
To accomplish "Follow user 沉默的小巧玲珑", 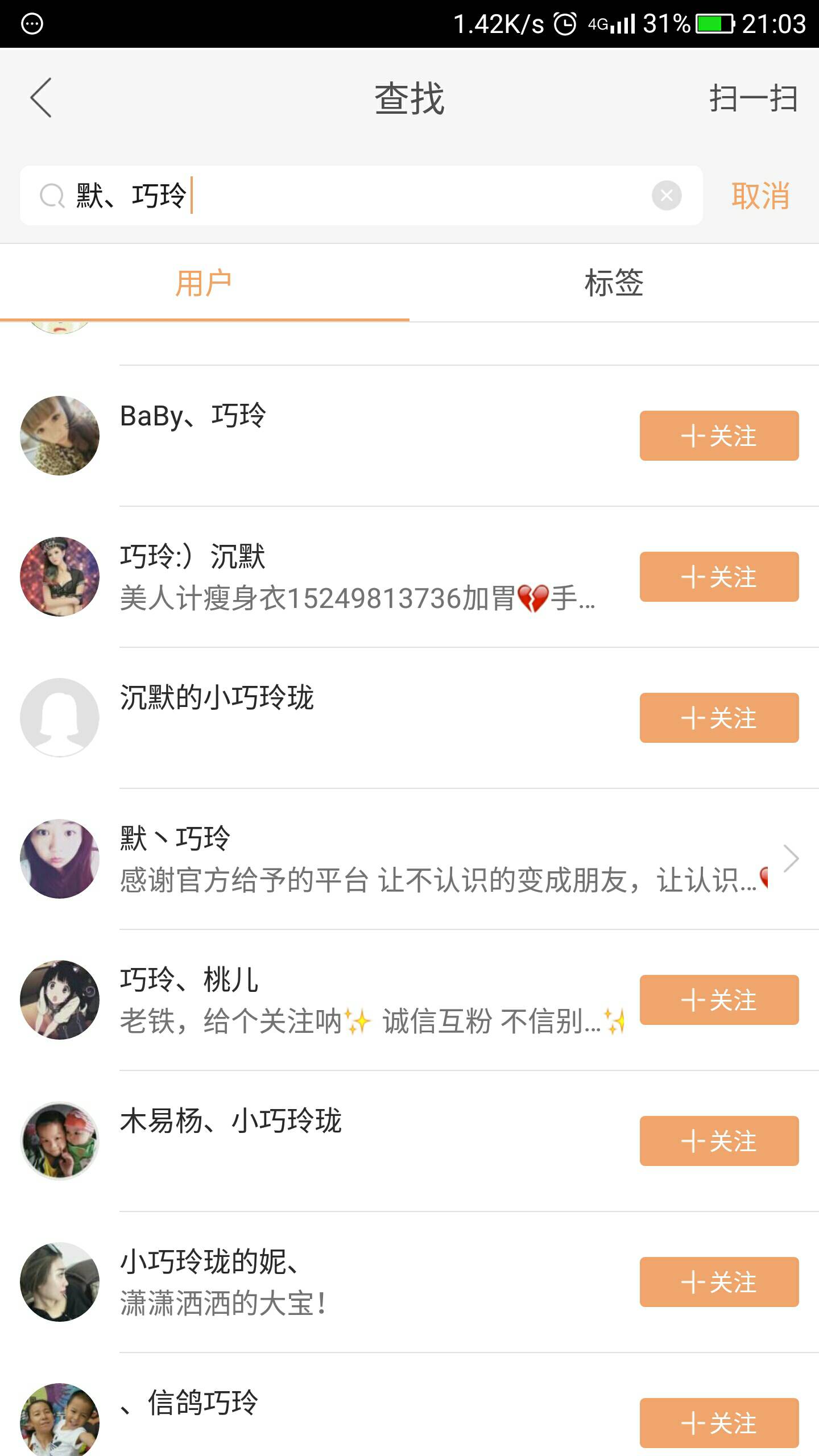I will (x=719, y=718).
